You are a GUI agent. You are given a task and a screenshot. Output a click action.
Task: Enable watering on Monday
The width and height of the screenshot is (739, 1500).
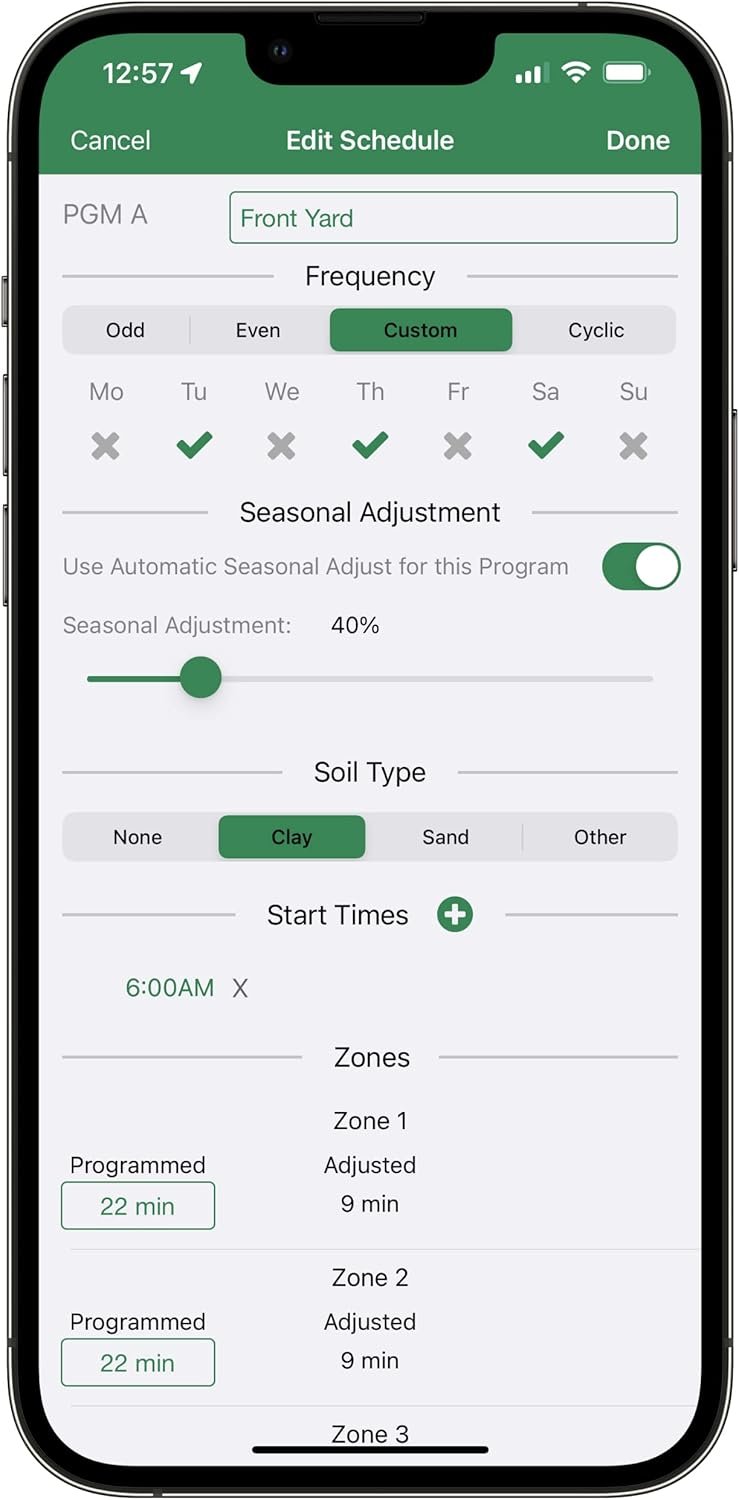[106, 445]
